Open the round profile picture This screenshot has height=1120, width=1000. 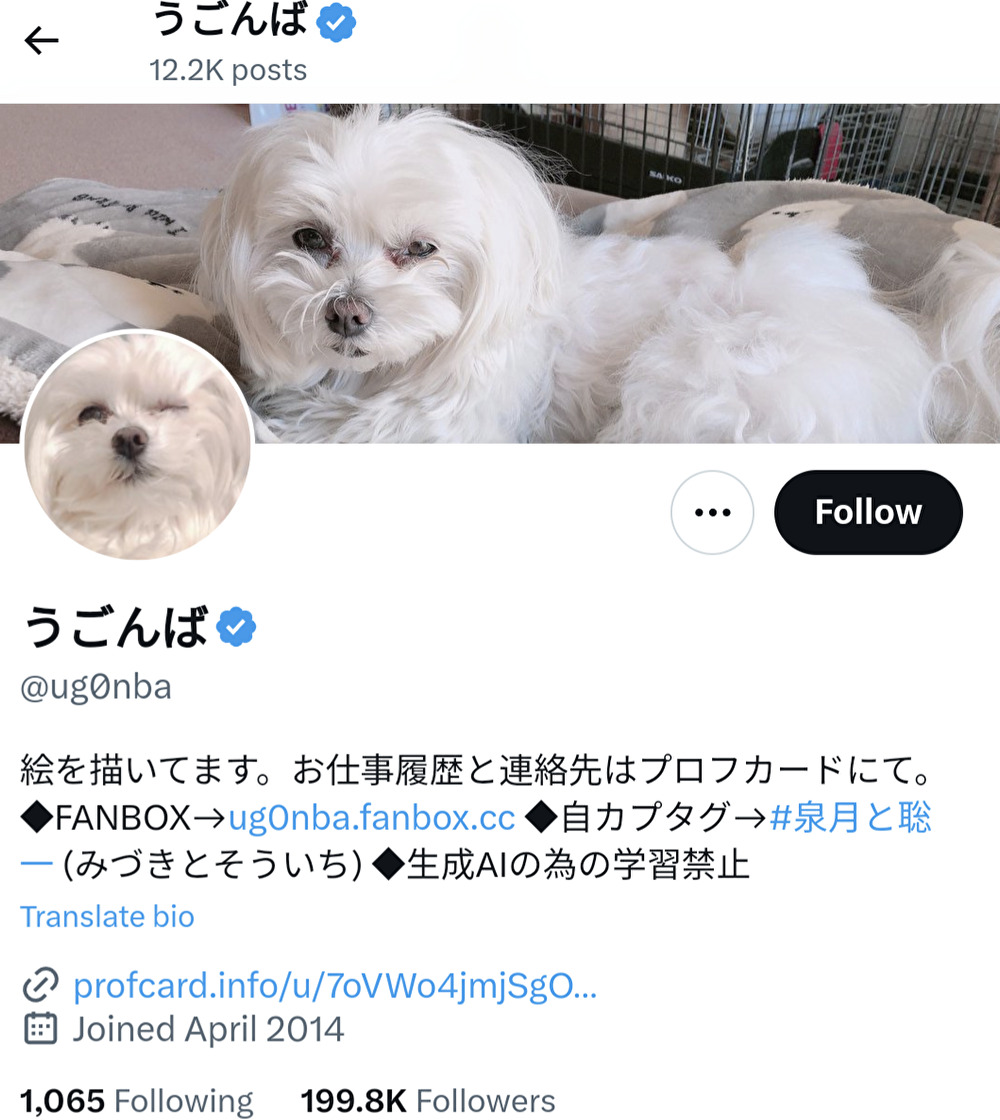click(137, 445)
